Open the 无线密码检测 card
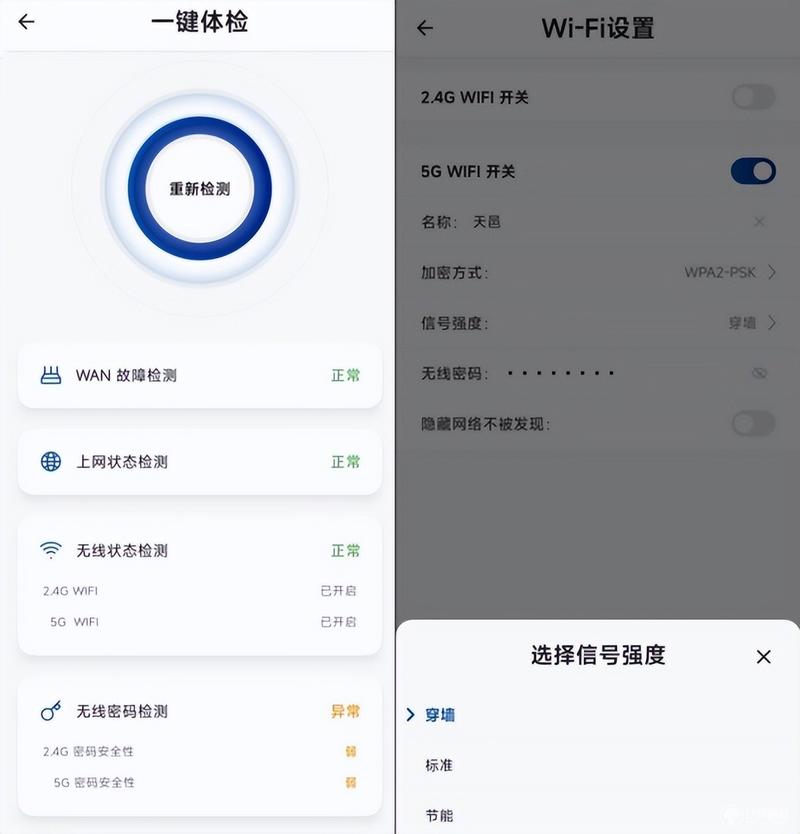Image resolution: width=800 pixels, height=834 pixels. (x=199, y=712)
